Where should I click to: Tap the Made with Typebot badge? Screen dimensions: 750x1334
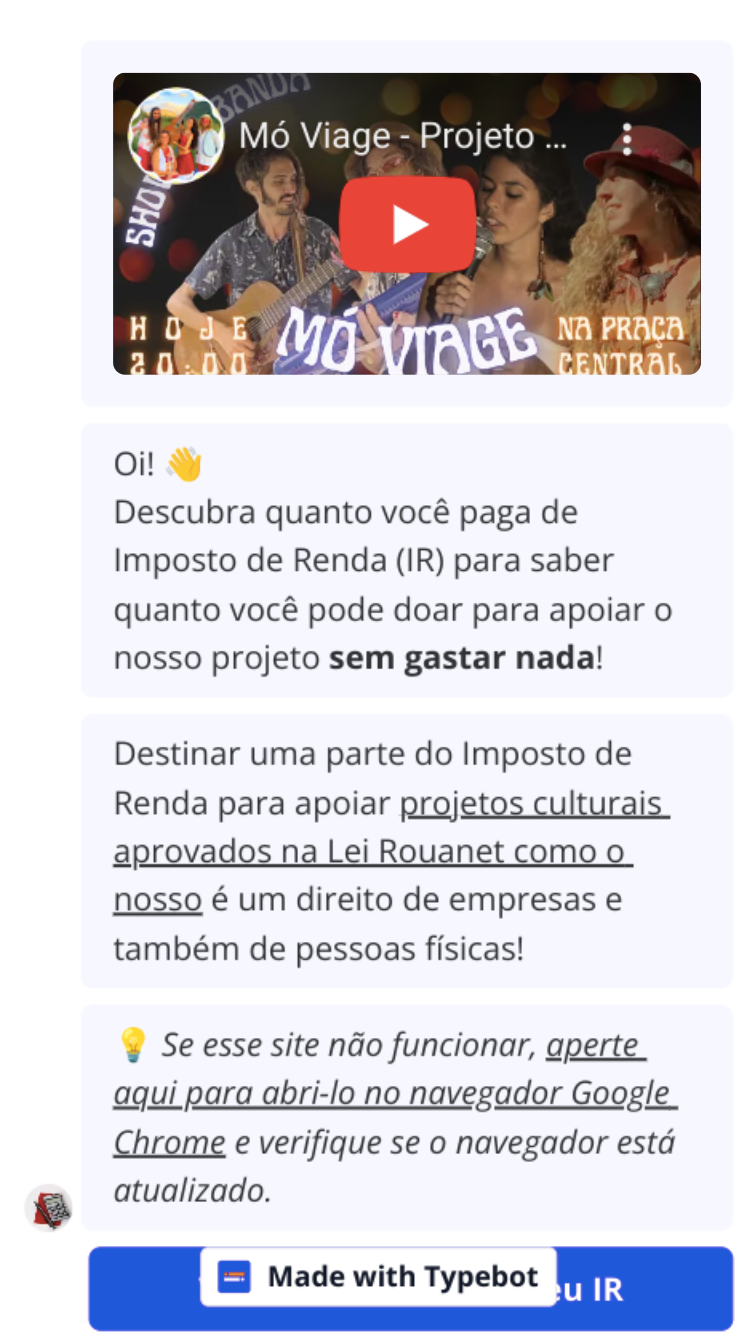click(378, 1277)
